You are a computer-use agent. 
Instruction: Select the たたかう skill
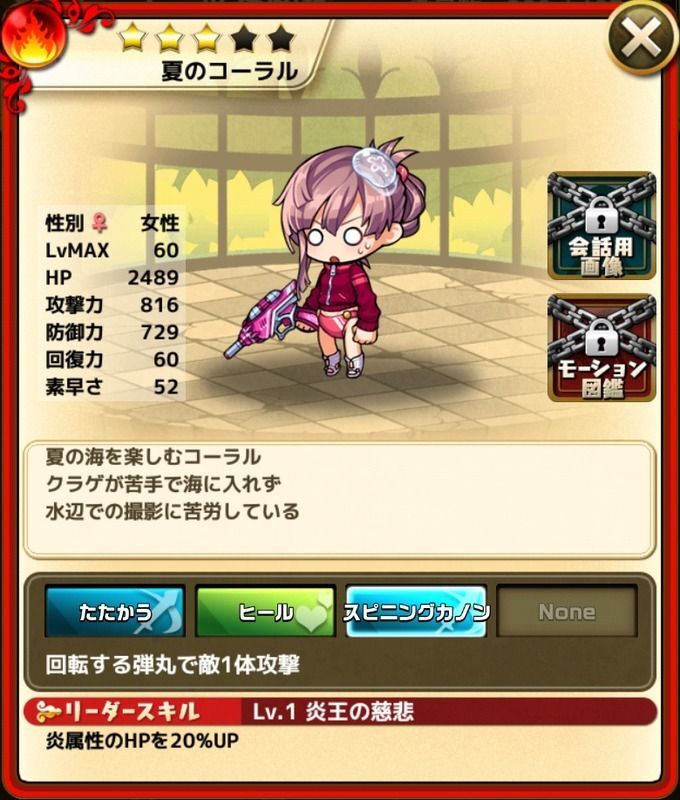click(x=115, y=612)
